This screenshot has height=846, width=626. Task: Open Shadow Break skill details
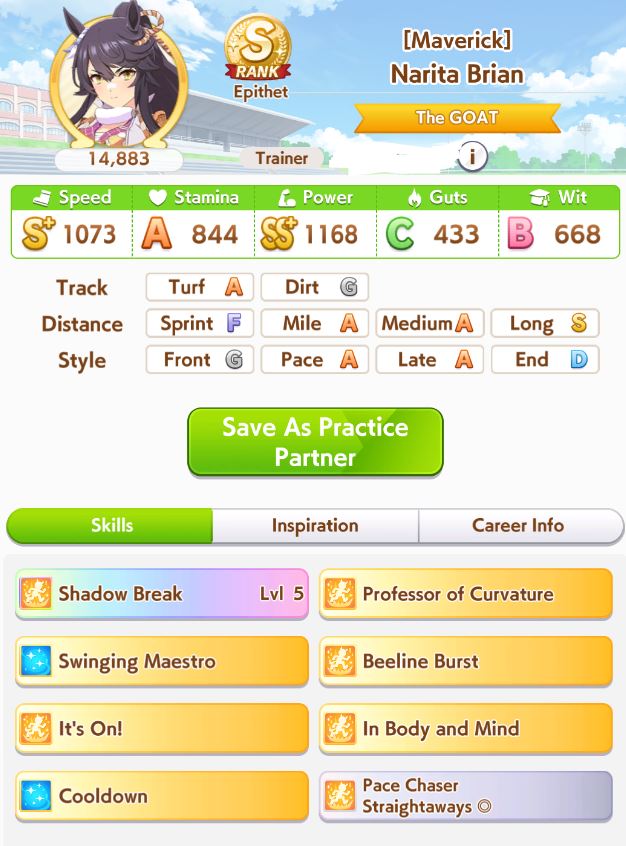point(162,593)
